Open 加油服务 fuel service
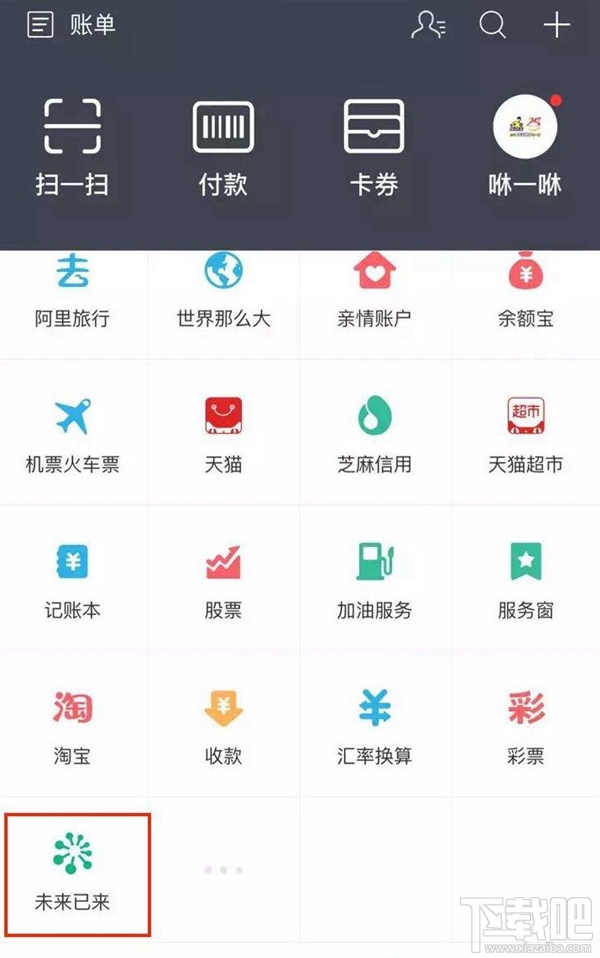 [374, 582]
